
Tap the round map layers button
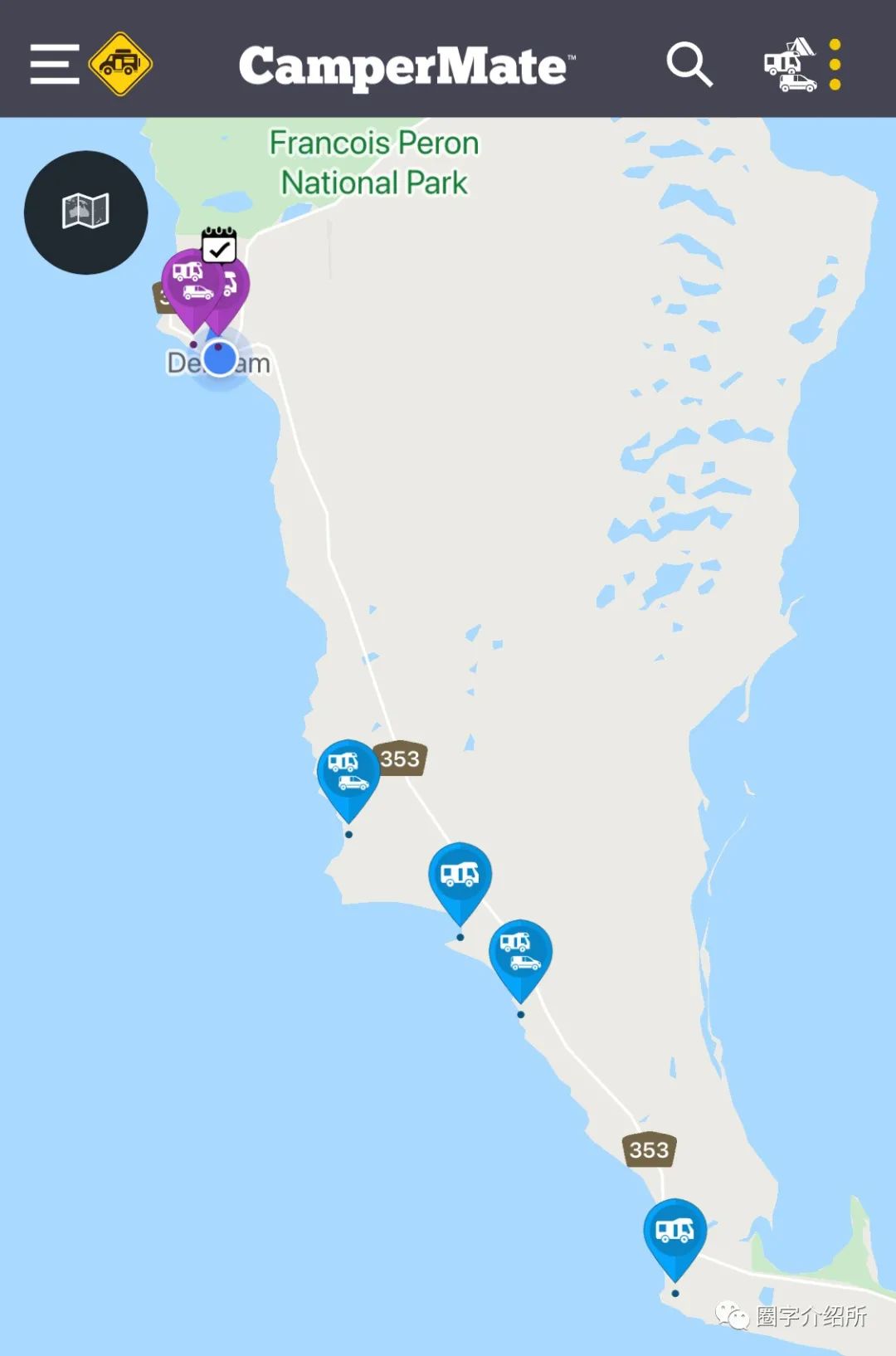(86, 212)
